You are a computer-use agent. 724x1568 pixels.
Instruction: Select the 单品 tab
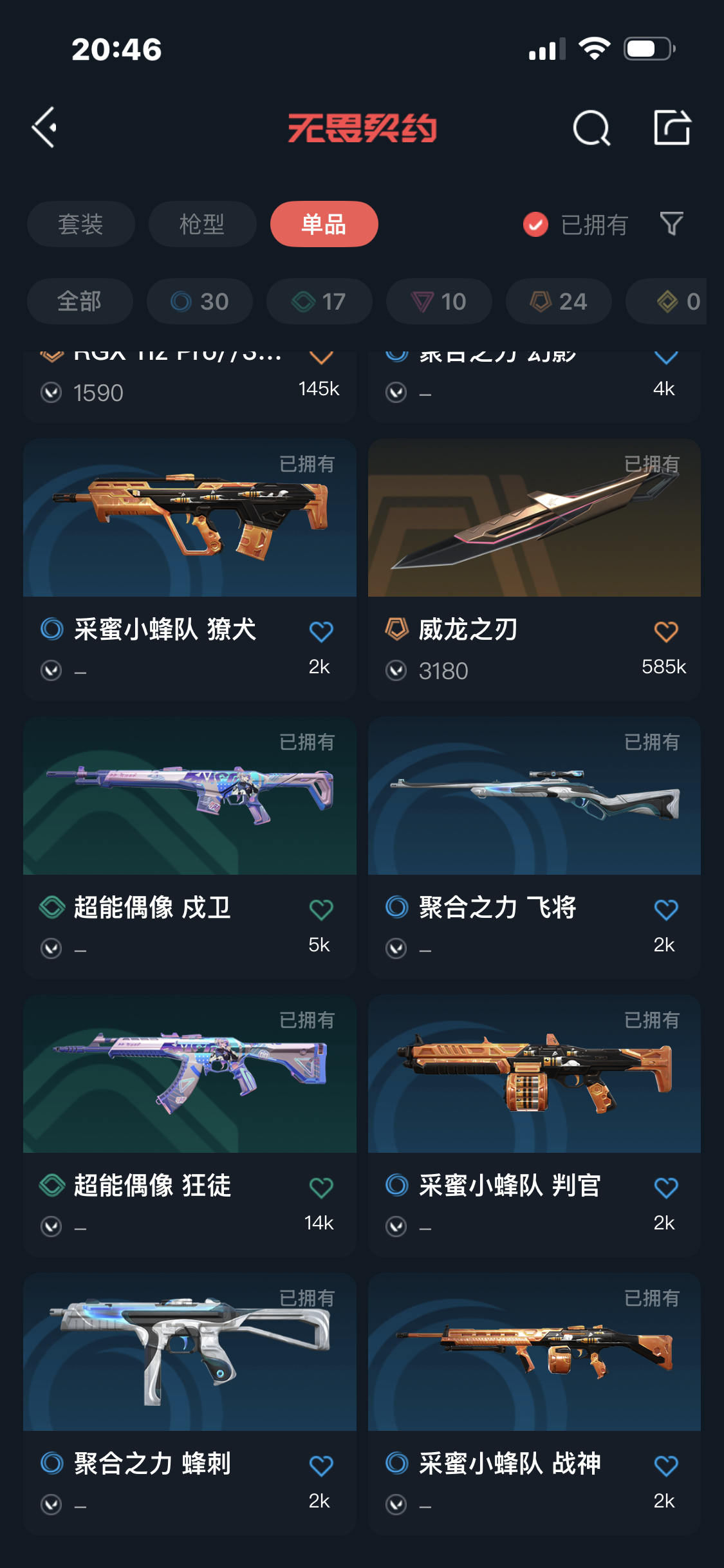[x=324, y=224]
